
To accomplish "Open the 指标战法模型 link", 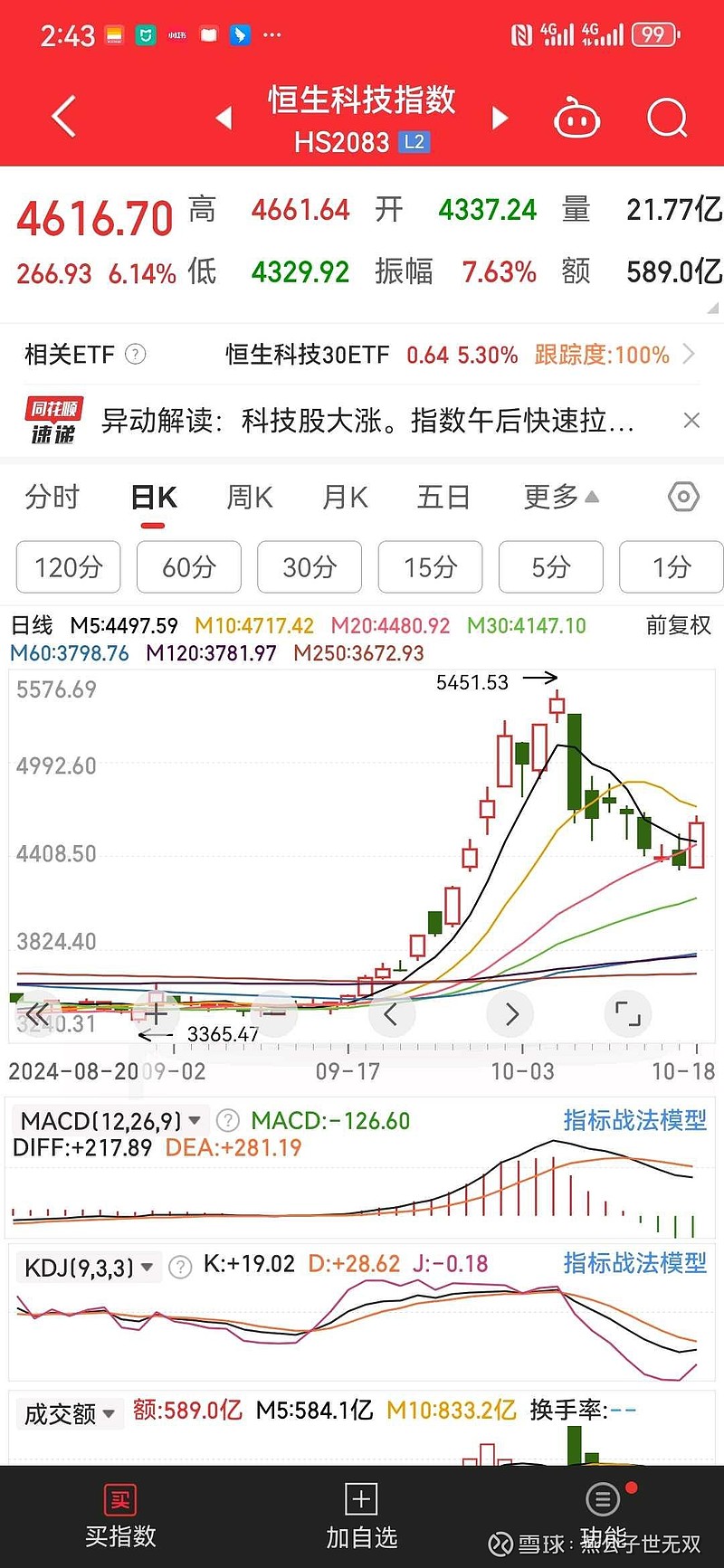I will [x=633, y=1120].
